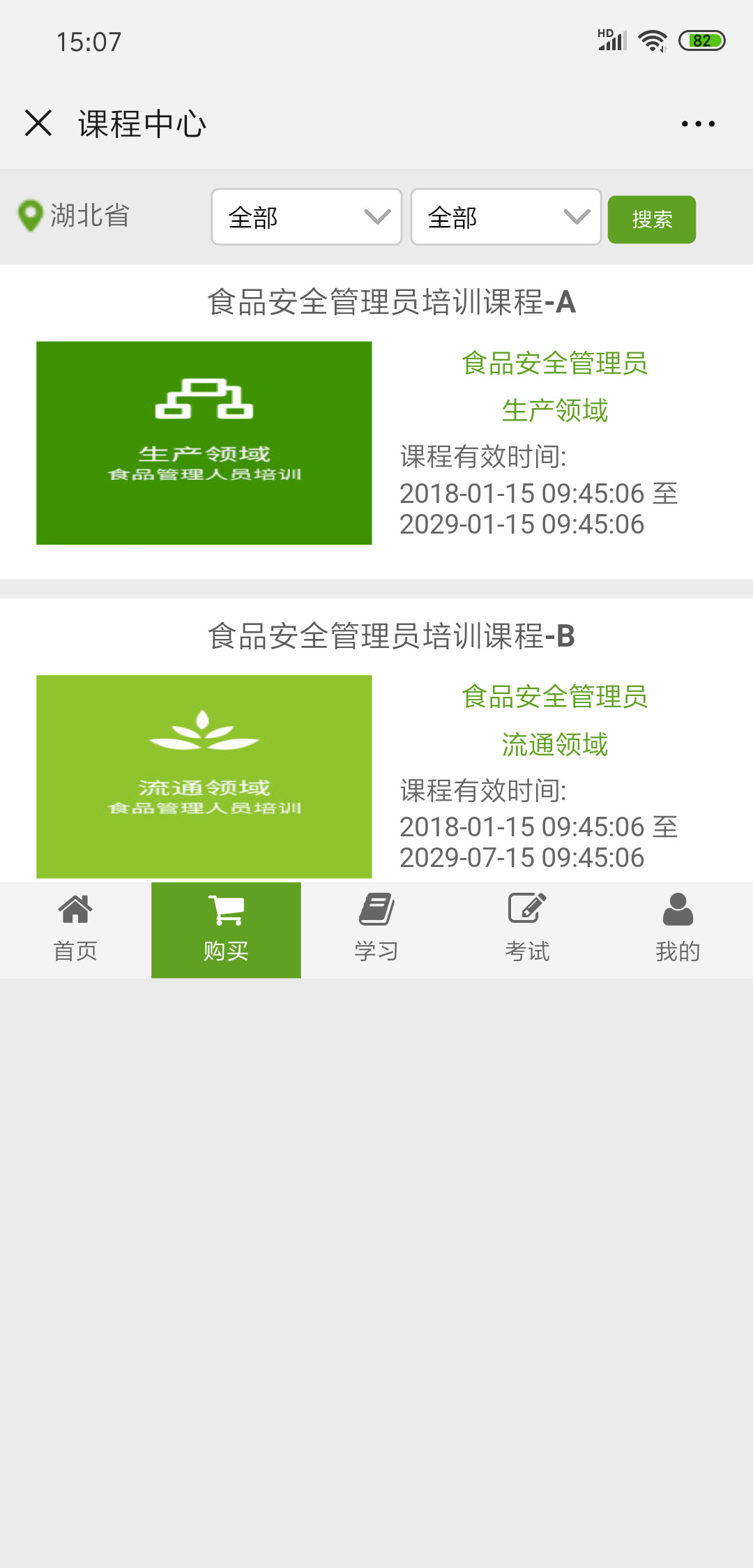Open the three-dot overflow menu
The height and width of the screenshot is (1568, 753).
point(698,124)
